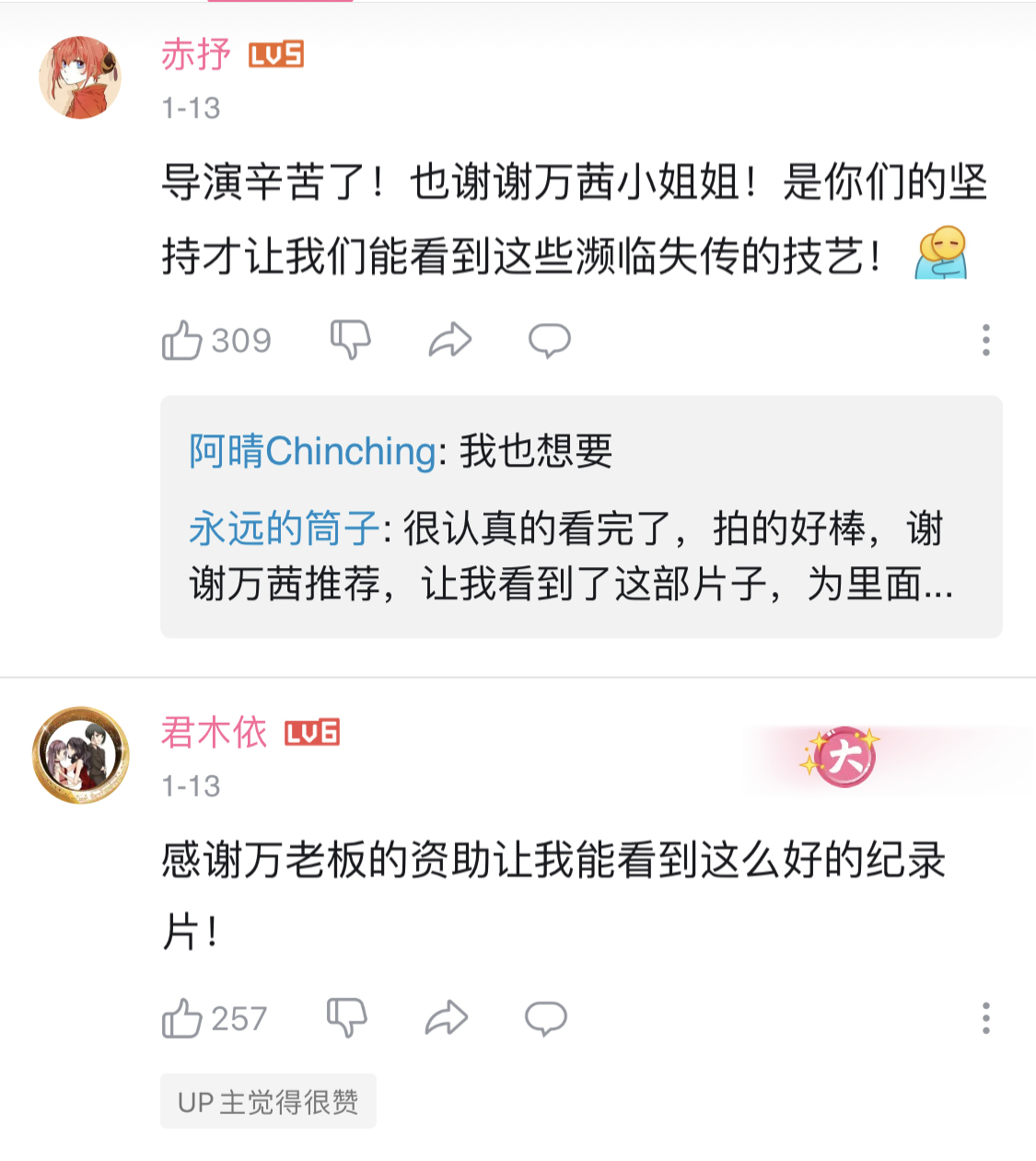1036x1161 pixels.
Task: Open 君木依's username link
Action: click(x=214, y=733)
